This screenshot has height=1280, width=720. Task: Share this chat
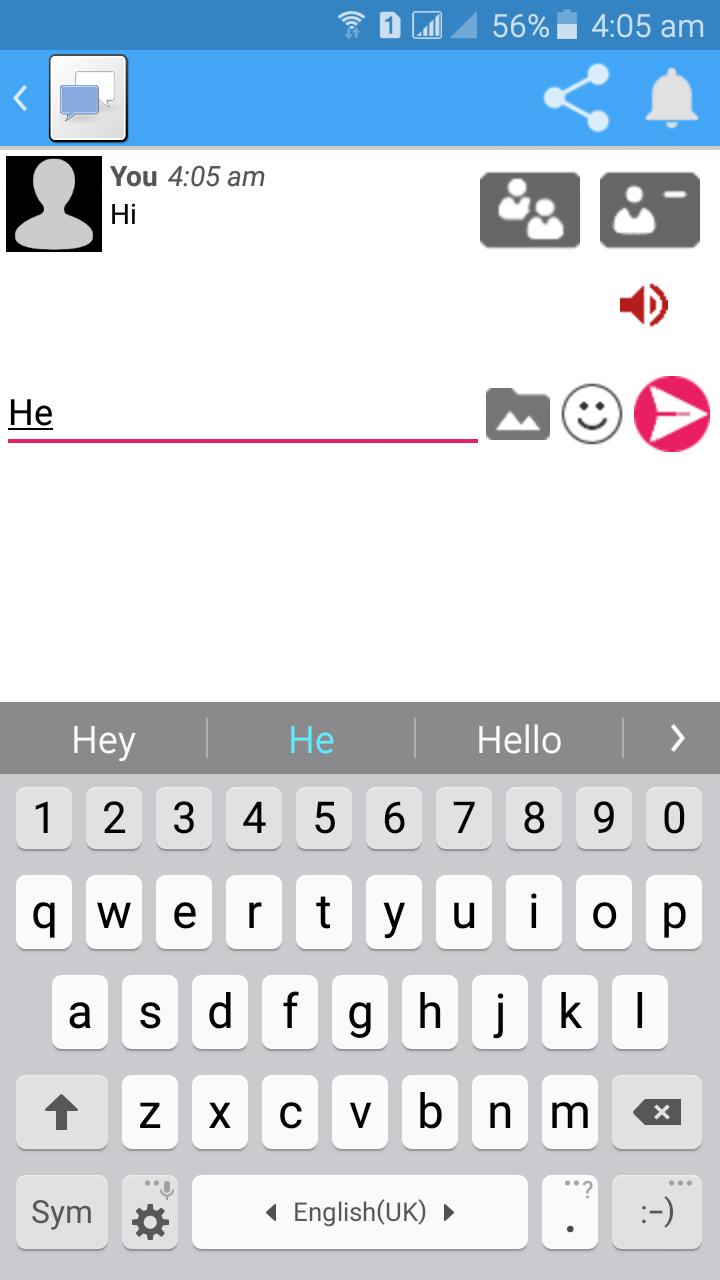click(x=577, y=98)
